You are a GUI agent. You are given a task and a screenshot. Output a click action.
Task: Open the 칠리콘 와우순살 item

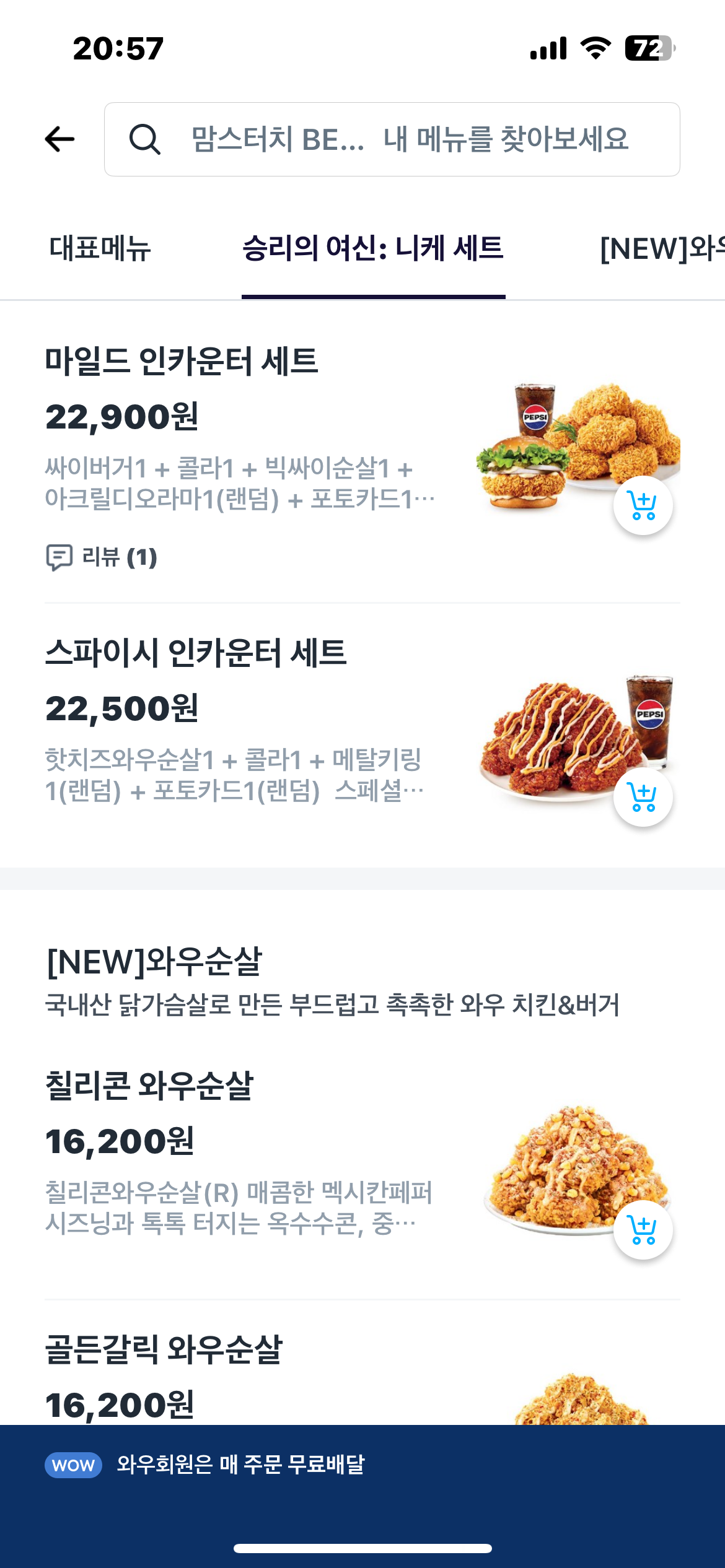click(x=149, y=1086)
